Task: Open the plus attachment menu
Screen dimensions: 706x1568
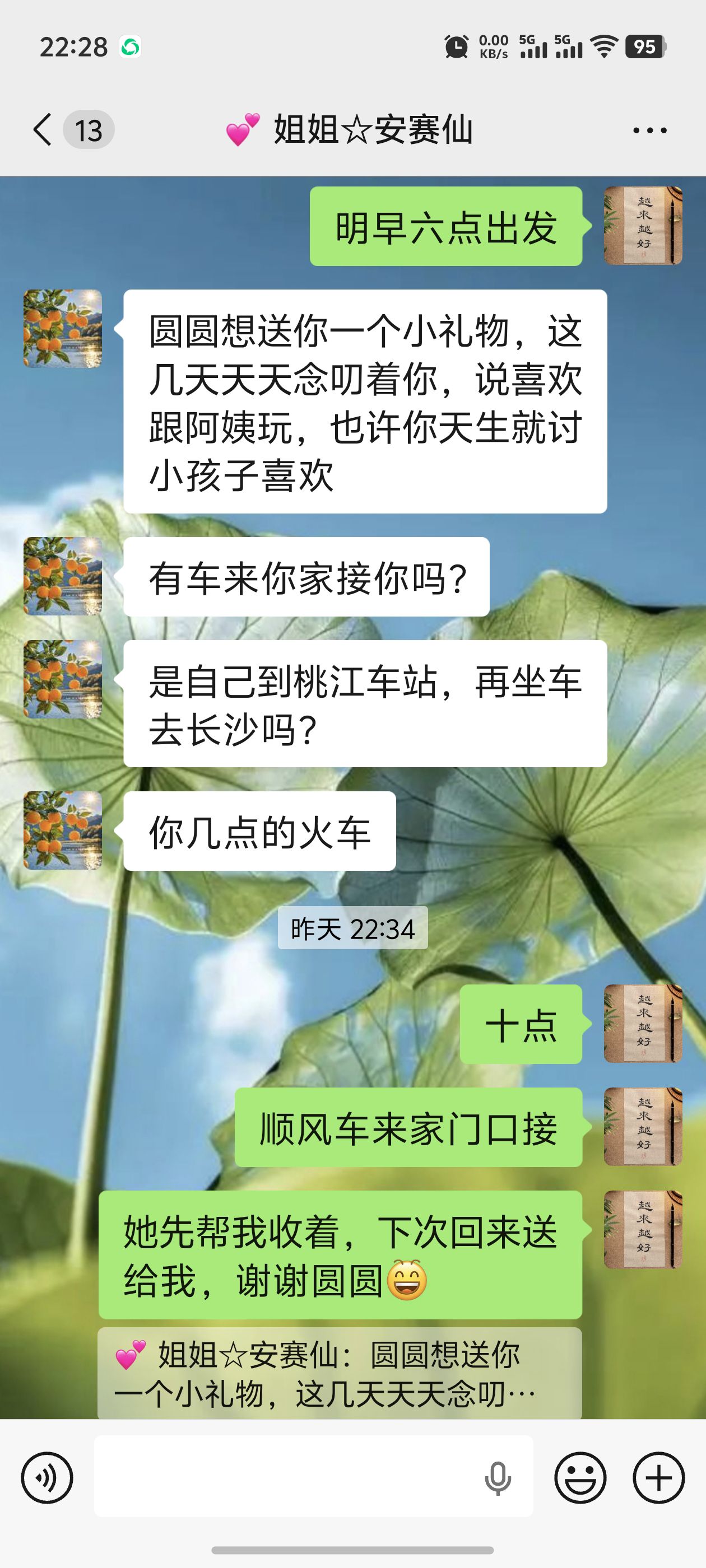Action: (658, 1477)
